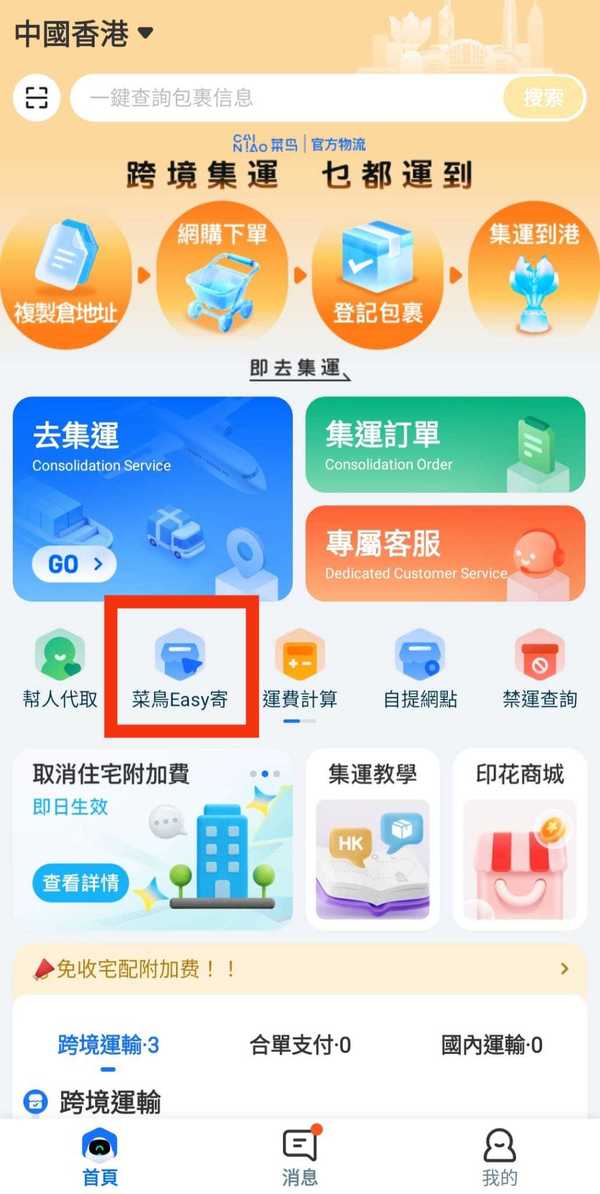Image resolution: width=600 pixels, height=1194 pixels.
Task: Open 集運訂單 Consolidation Order card
Action: [x=445, y=444]
